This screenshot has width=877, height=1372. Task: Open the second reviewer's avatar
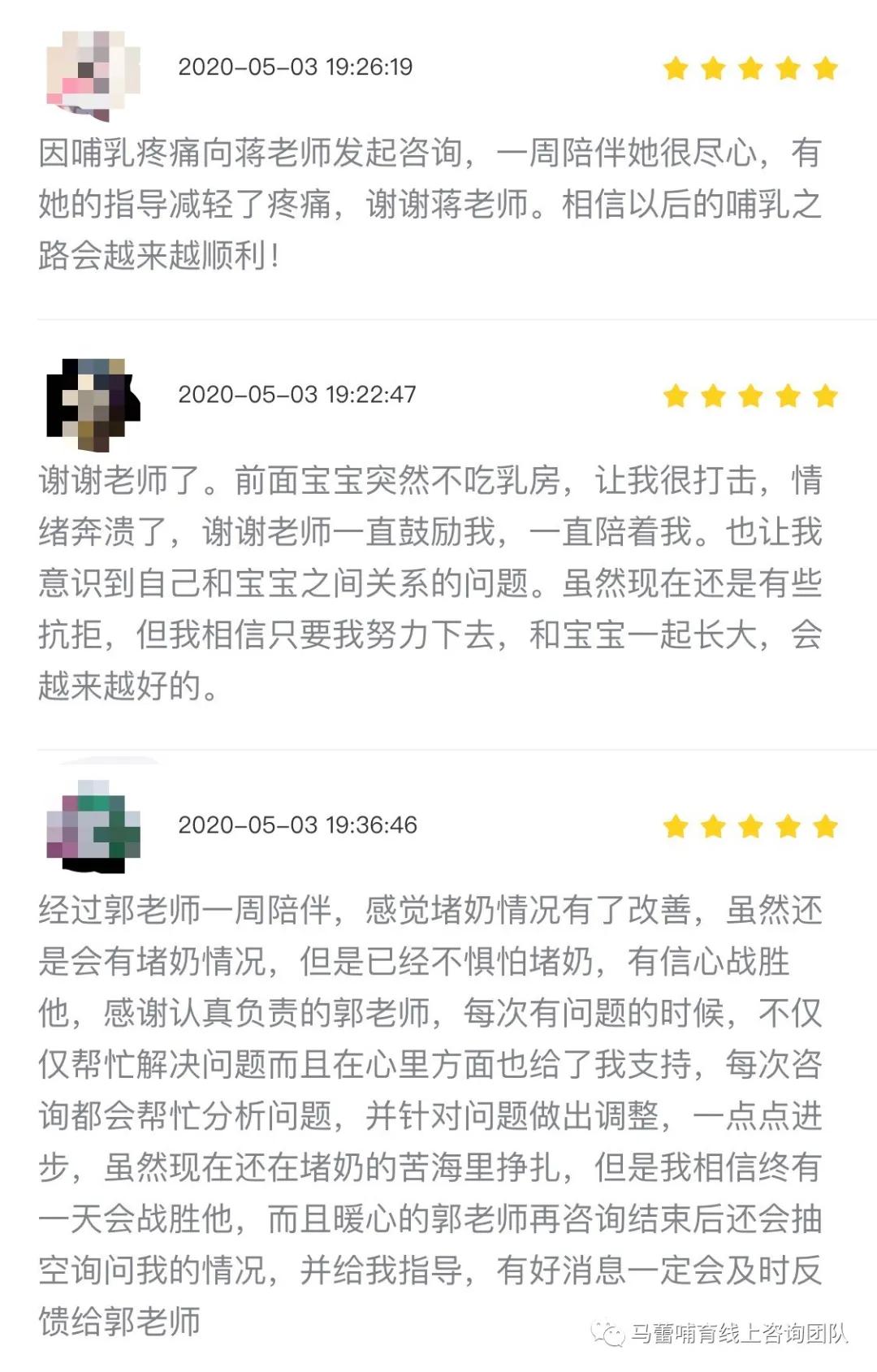(91, 398)
